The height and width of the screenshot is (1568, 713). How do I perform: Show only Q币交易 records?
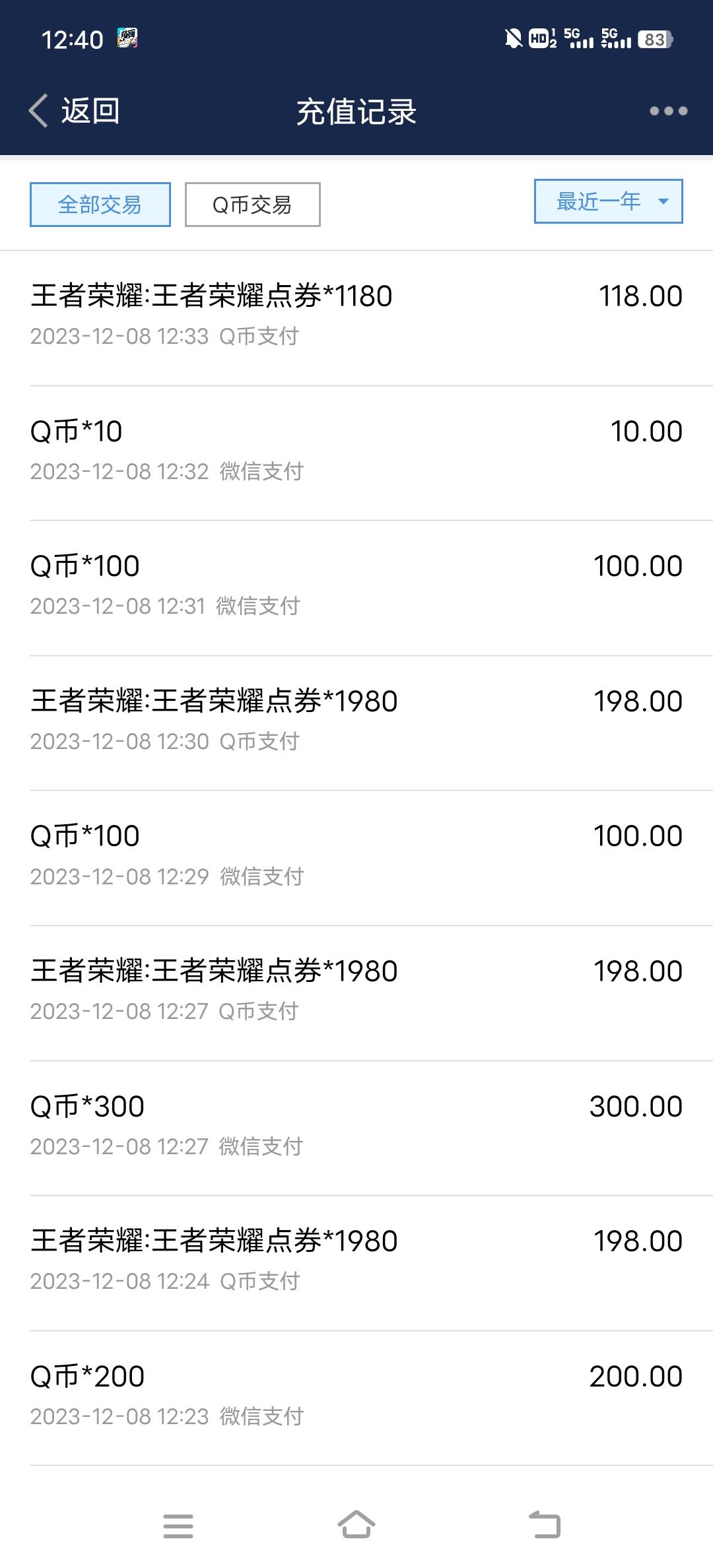(252, 205)
